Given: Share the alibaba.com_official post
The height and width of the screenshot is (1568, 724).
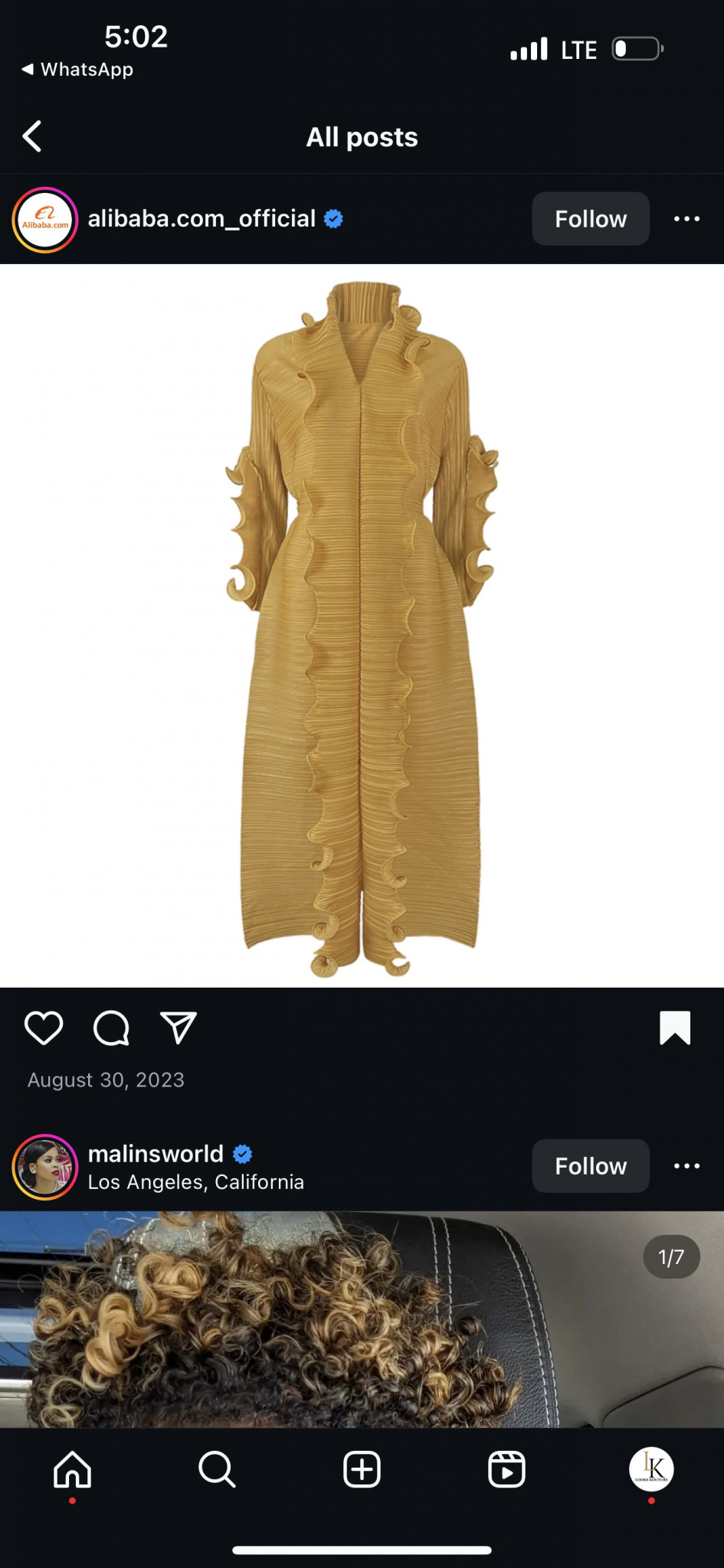Looking at the screenshot, I should pos(179,1027).
